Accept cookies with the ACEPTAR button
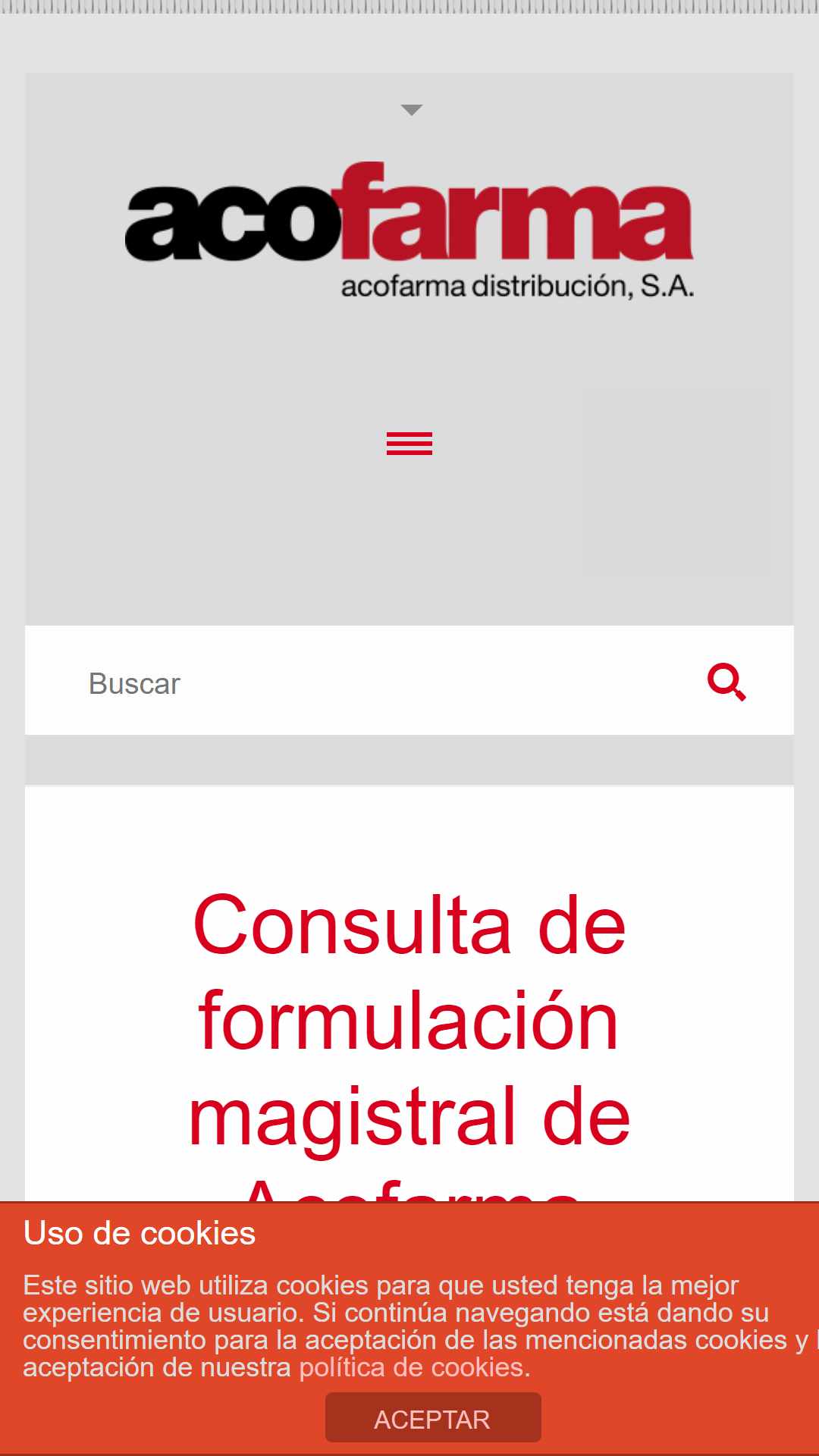The image size is (819, 1456). tap(433, 1418)
